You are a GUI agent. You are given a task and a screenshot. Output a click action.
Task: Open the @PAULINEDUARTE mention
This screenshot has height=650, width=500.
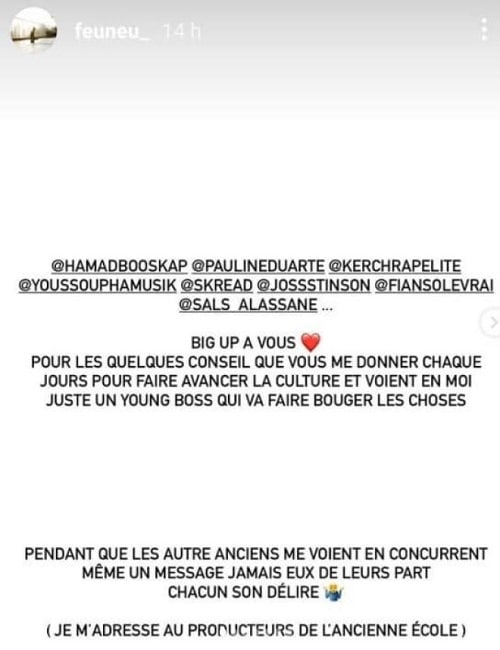[258, 266]
